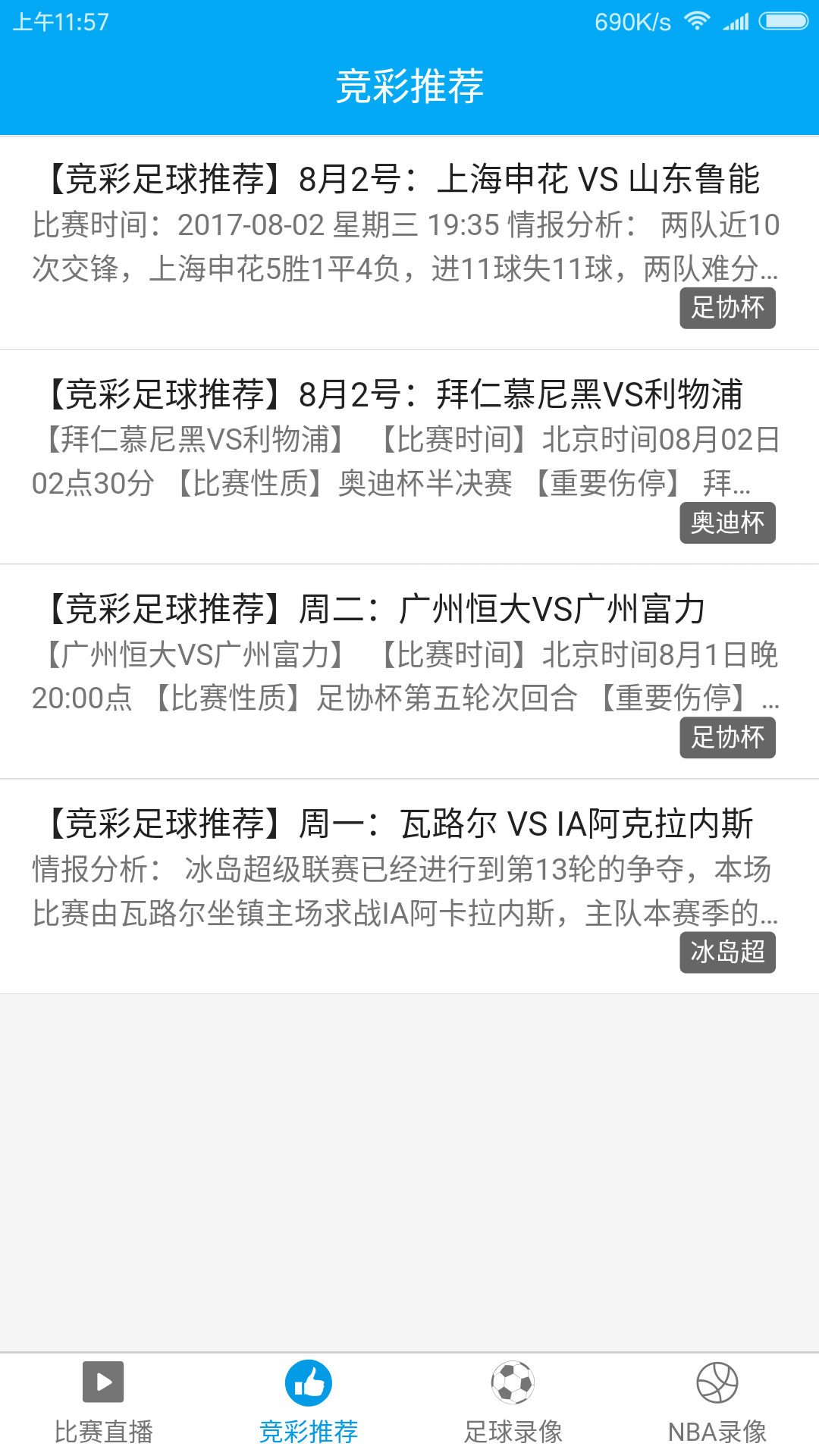This screenshot has height=1456, width=819.
Task: Open the 广州恒大VS广州富力 recommendation
Action: tap(409, 672)
